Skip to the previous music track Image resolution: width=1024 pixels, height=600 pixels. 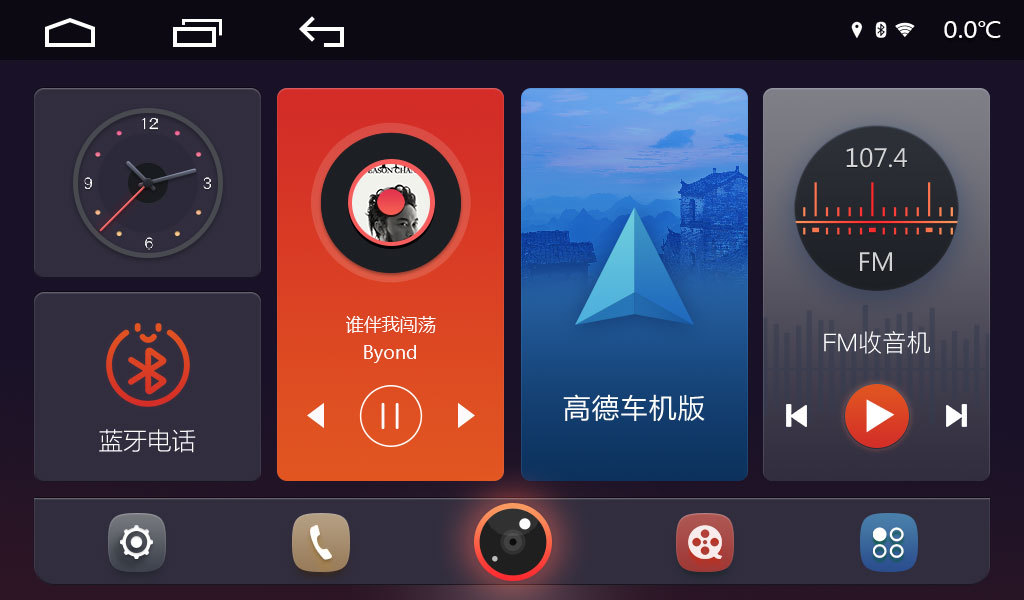pyautogui.click(x=316, y=416)
